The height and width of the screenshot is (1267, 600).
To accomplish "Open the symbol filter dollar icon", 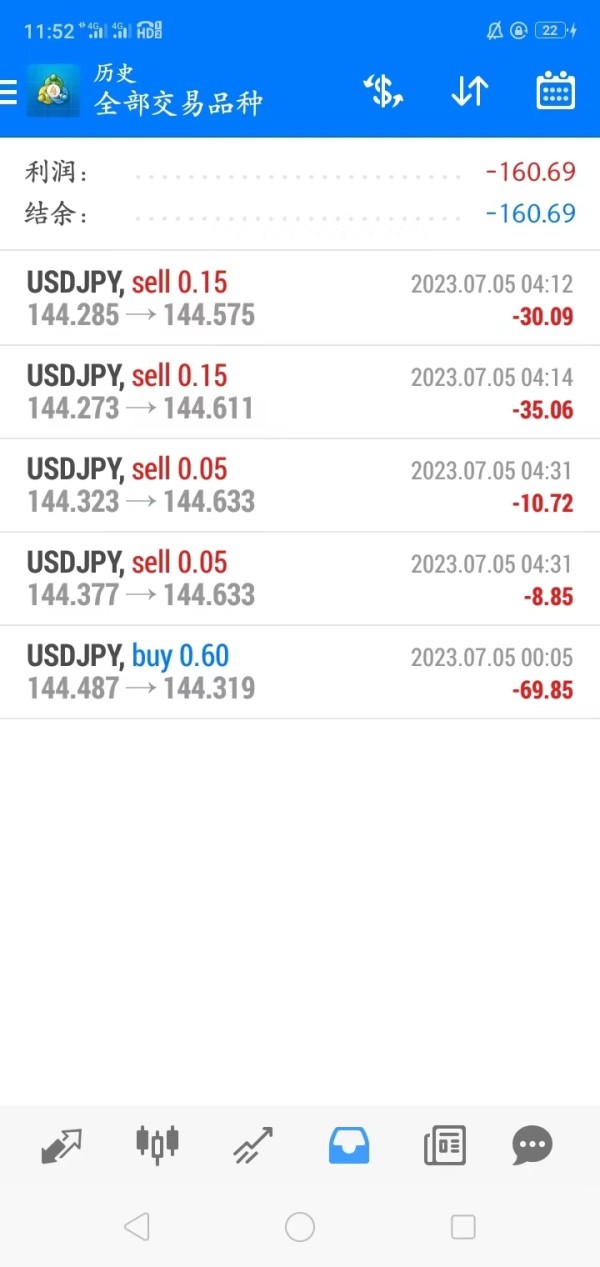I will pos(382,92).
